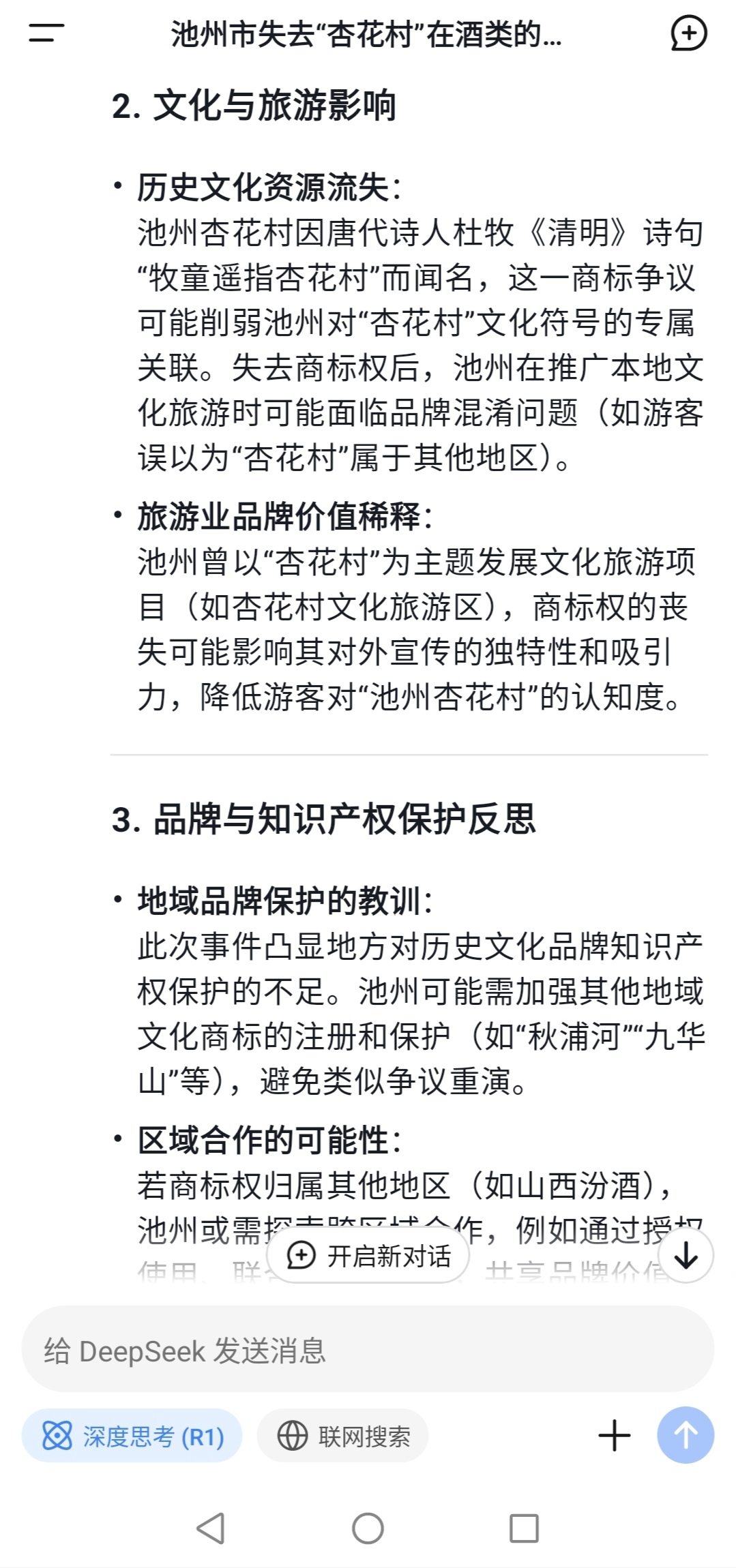The height and width of the screenshot is (1568, 736).
Task: Open the side drawer menu
Action: (x=46, y=33)
